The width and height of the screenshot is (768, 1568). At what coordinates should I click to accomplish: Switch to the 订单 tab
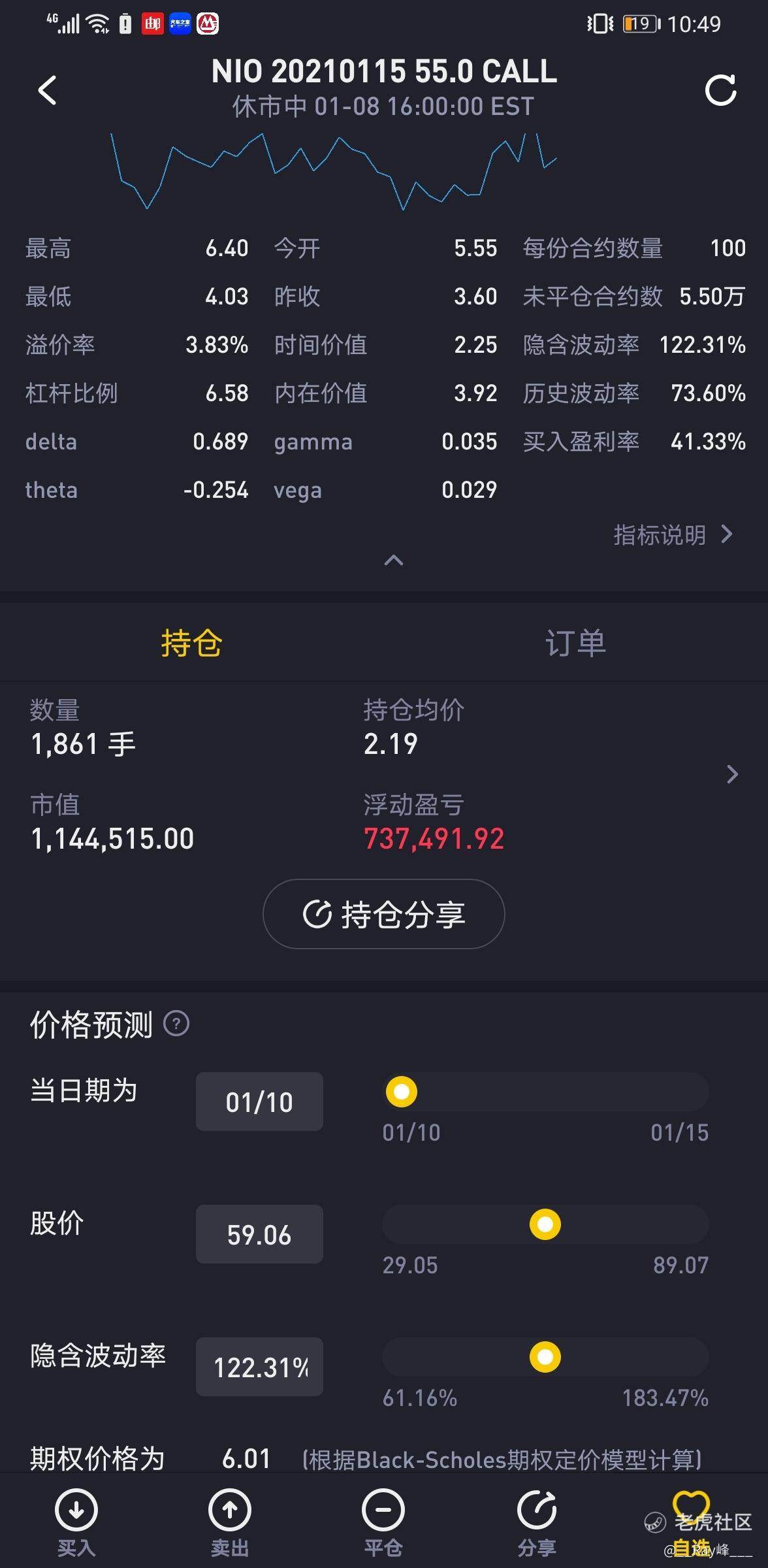[x=575, y=643]
